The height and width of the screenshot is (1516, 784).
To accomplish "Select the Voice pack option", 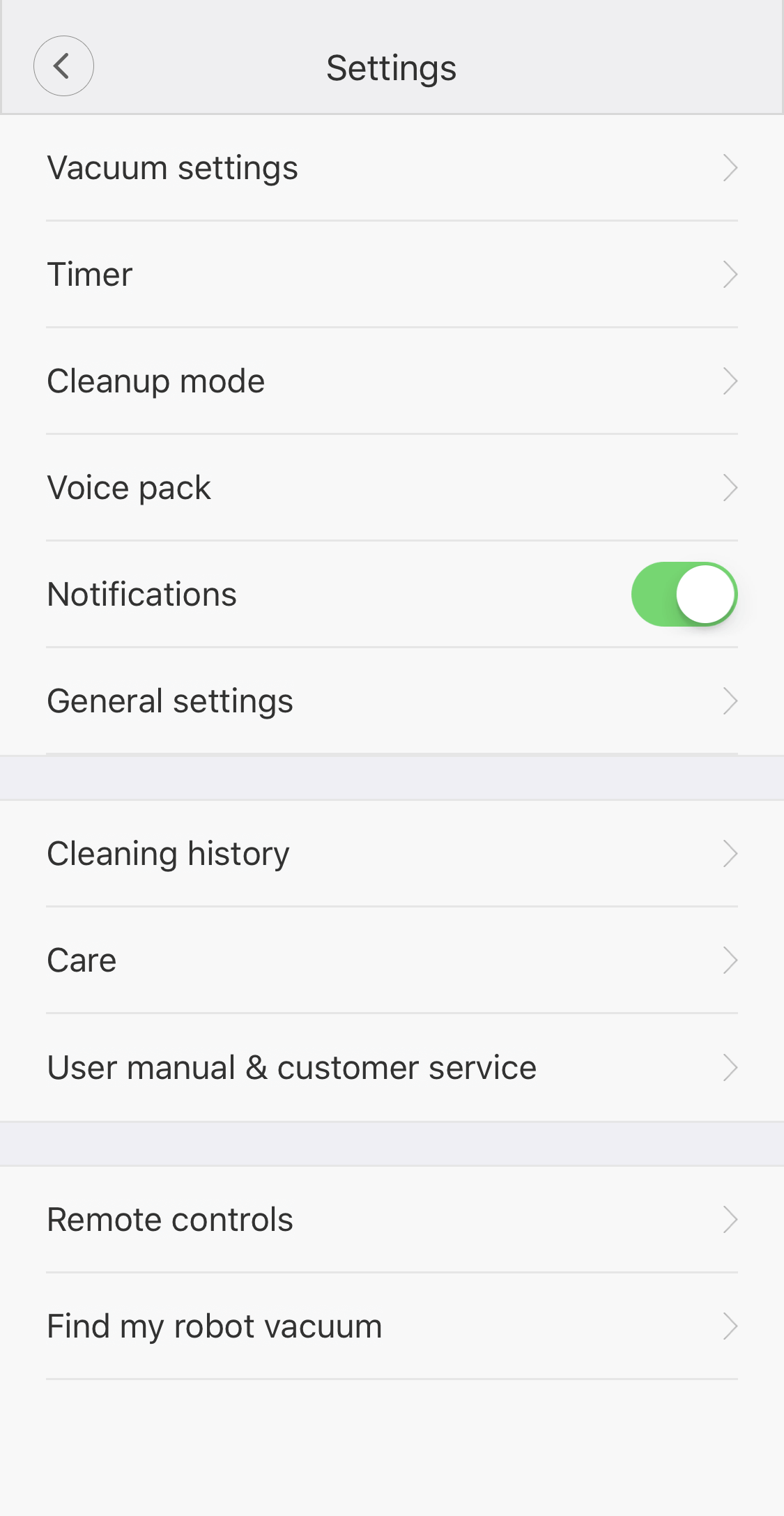I will [392, 488].
